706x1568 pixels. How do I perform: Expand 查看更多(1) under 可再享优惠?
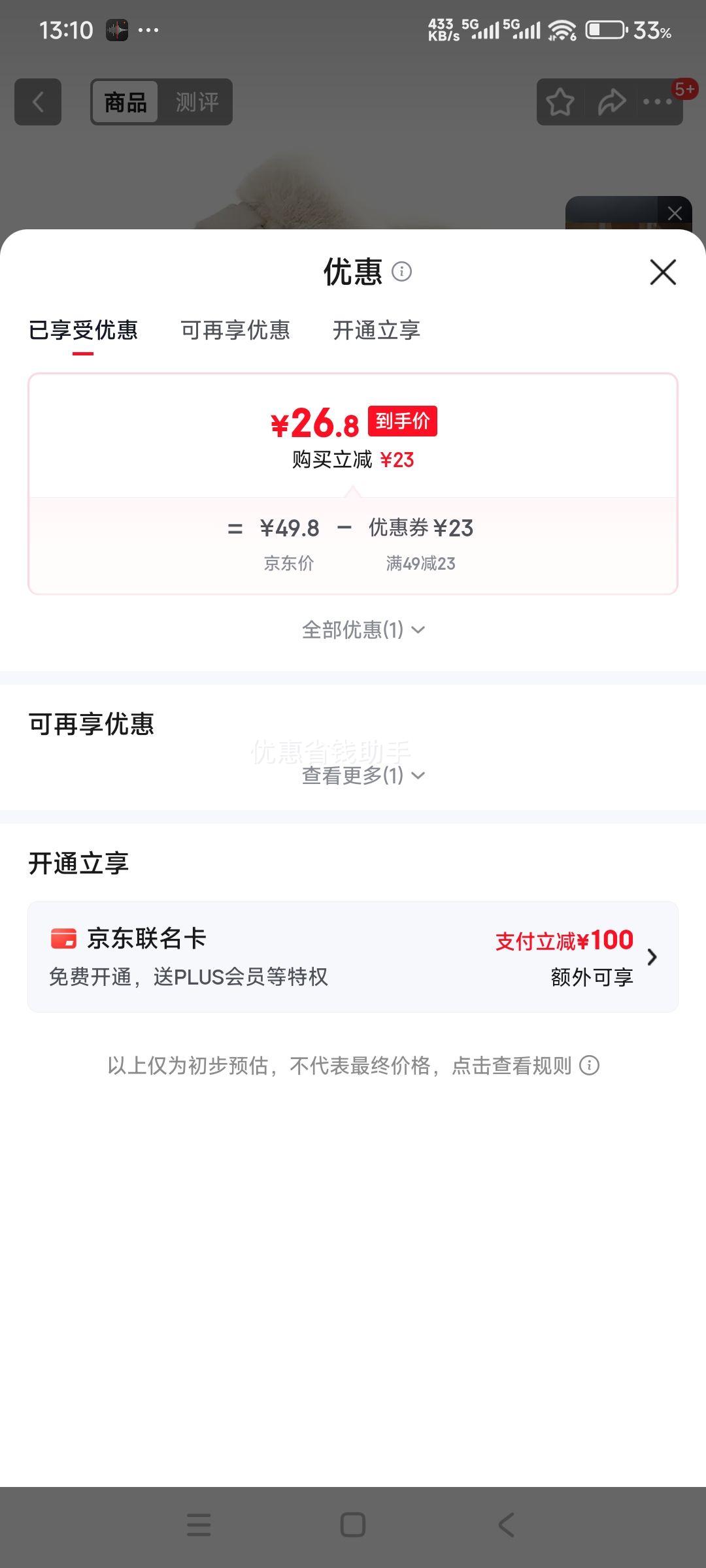click(x=362, y=776)
